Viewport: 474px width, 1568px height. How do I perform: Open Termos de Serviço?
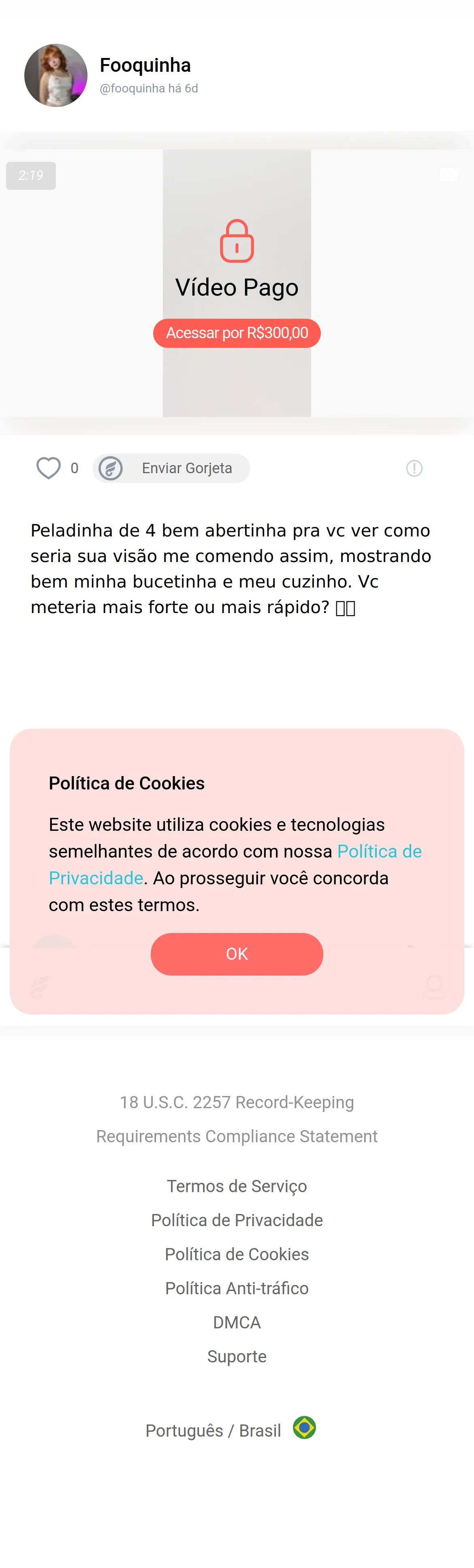tap(237, 1186)
